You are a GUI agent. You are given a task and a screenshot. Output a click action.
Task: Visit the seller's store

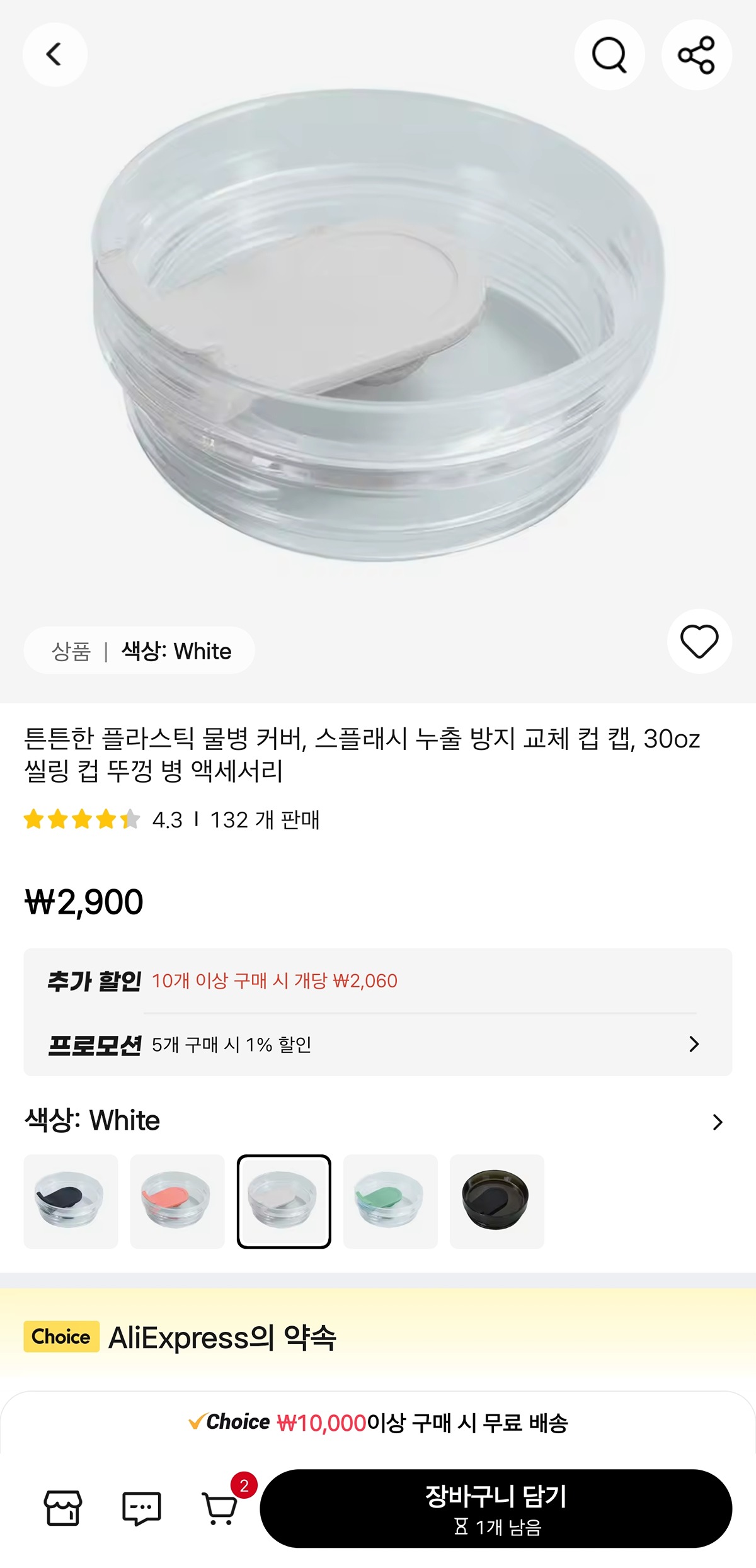tap(62, 1508)
